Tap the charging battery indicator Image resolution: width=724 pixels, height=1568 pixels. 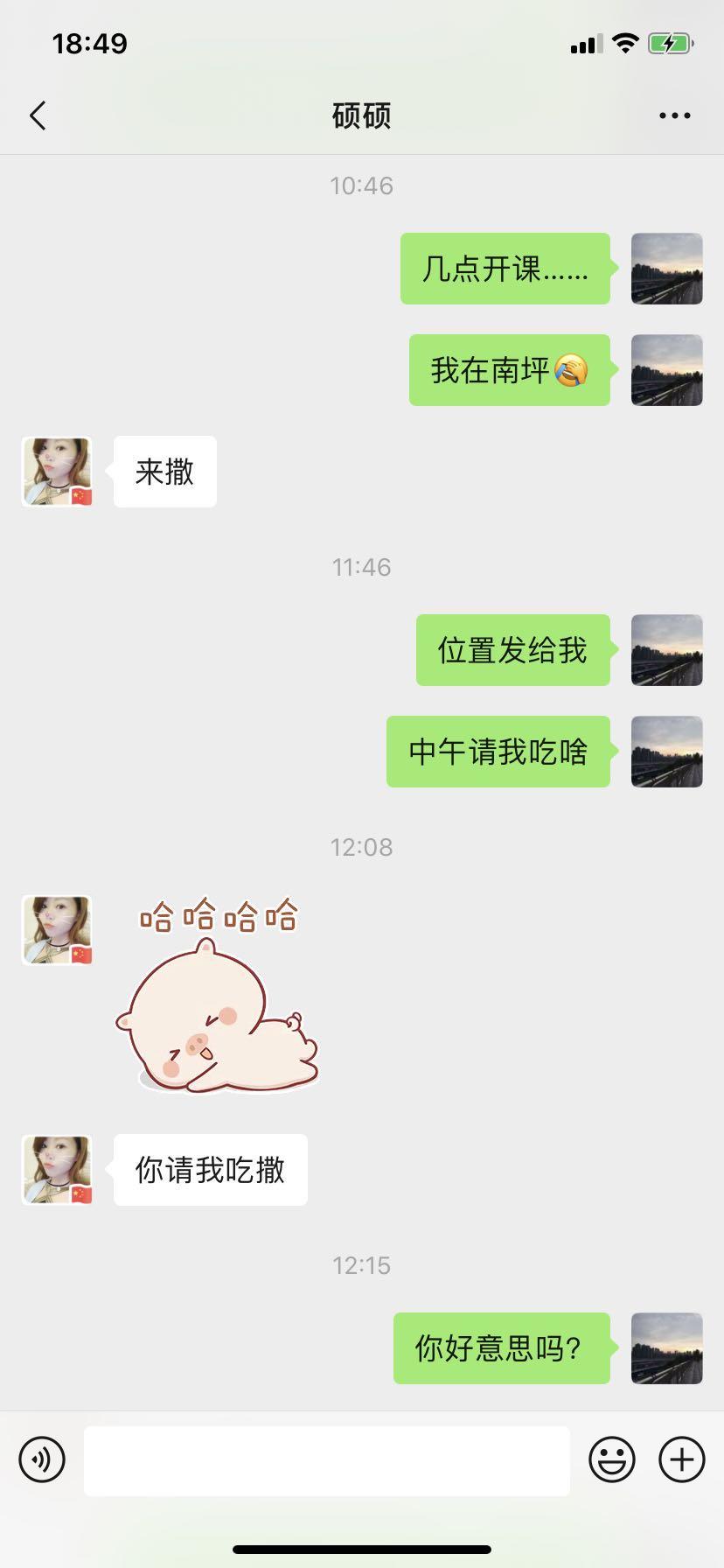(669, 42)
